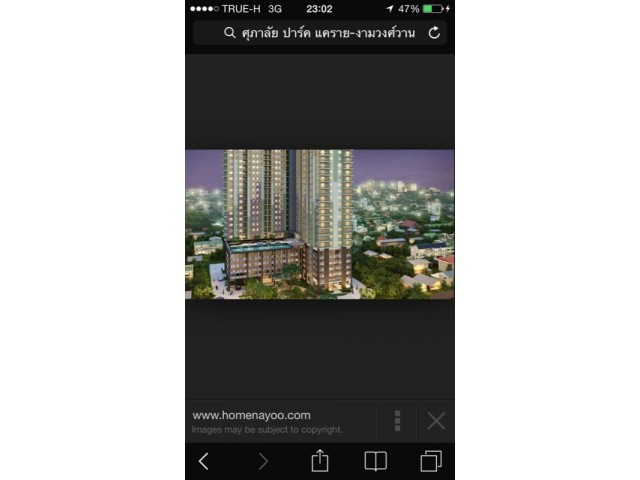Open the condo building image
Screen dimensions: 640x480
(320, 224)
